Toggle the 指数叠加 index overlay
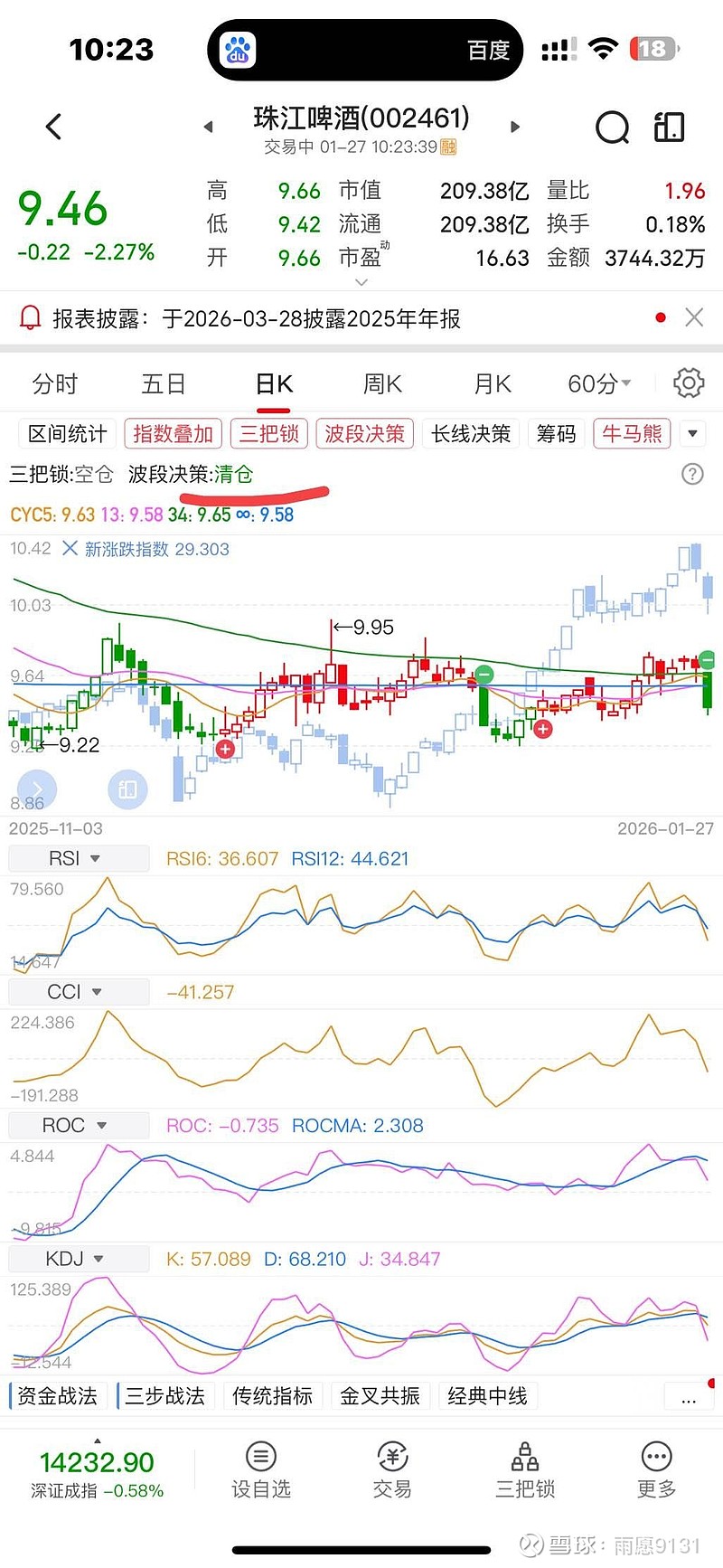The width and height of the screenshot is (723, 1568). click(173, 433)
